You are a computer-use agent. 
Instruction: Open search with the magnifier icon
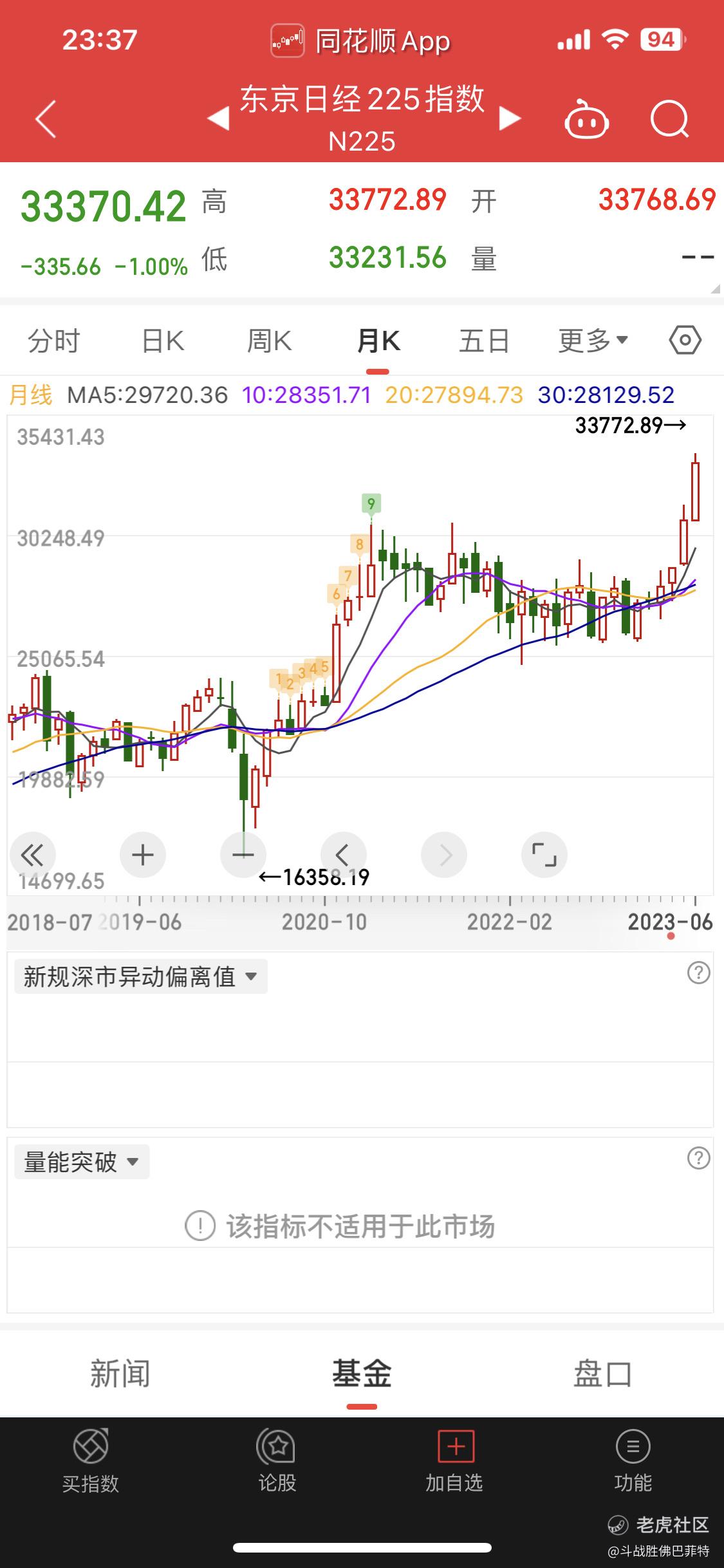pyautogui.click(x=669, y=119)
